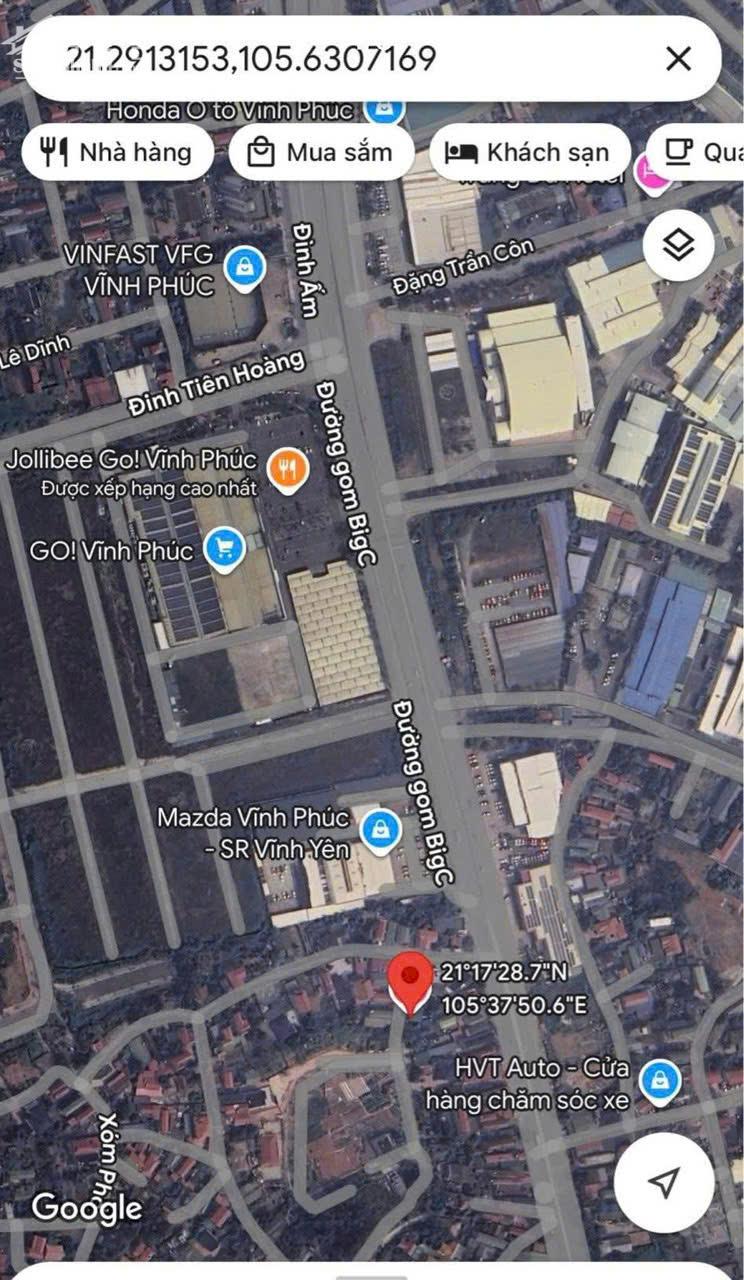Open GO! Vĩnh Phúc place marker
This screenshot has height=1280, width=744.
click(225, 549)
